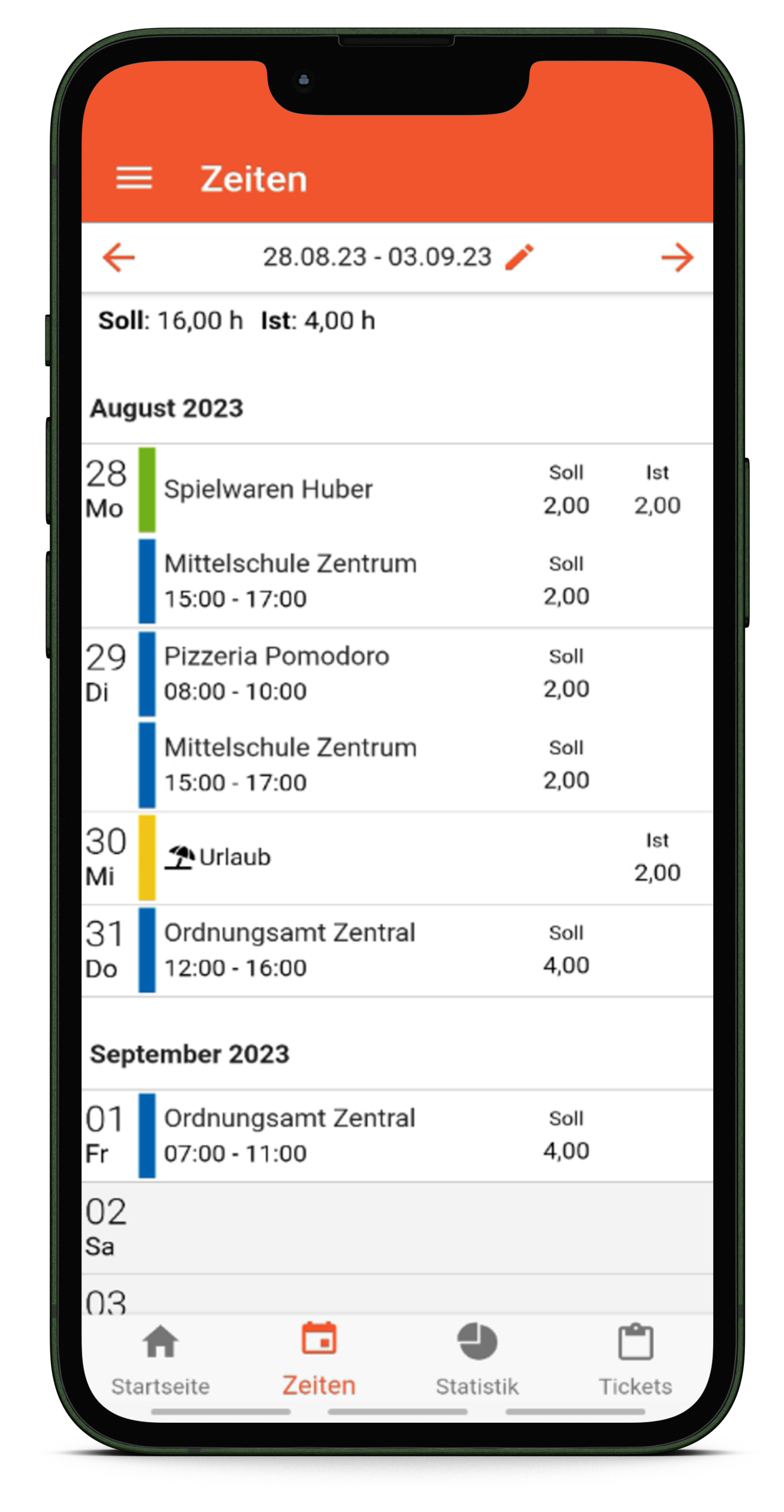Go to the previous week
Screen dimensions: 784x1512
tap(119, 258)
